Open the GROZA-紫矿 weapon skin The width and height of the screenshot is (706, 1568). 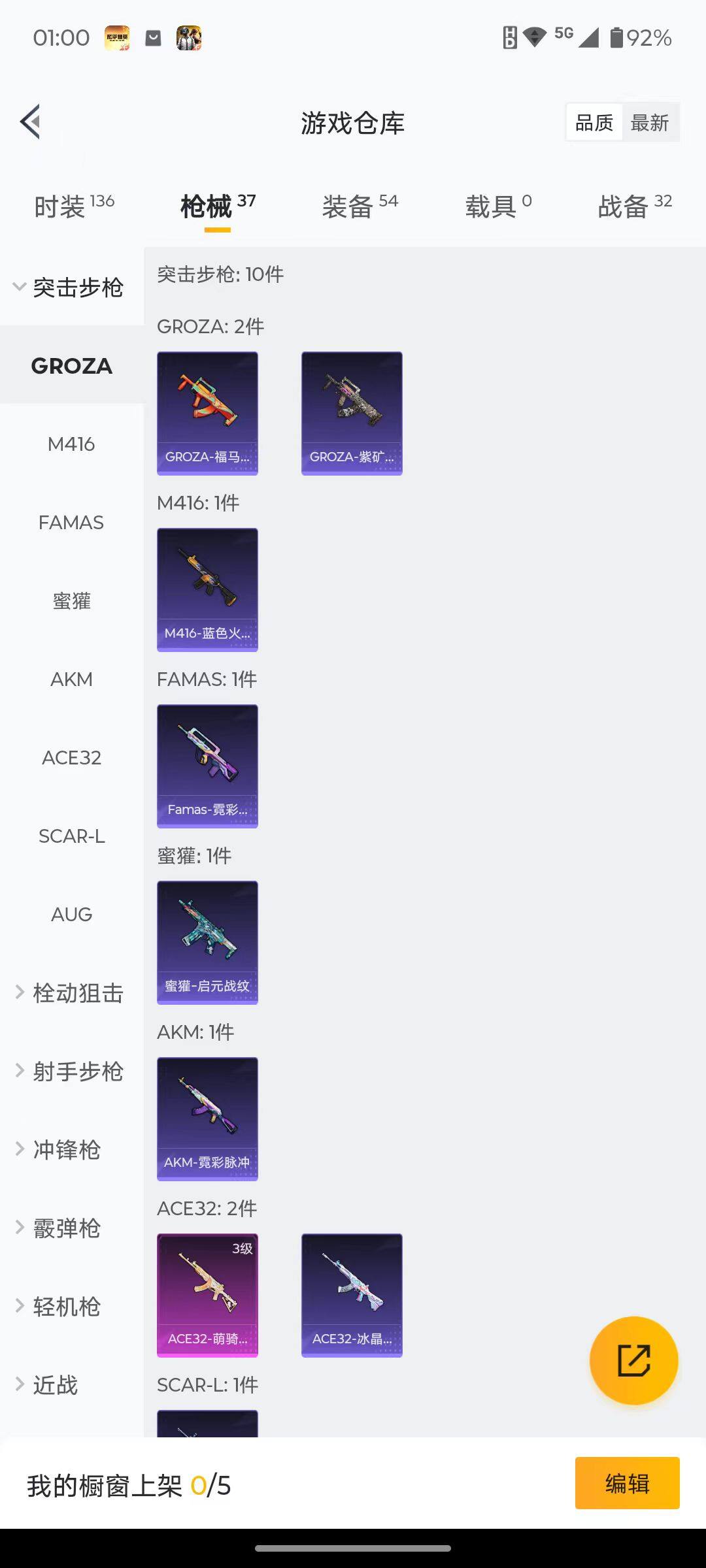352,412
